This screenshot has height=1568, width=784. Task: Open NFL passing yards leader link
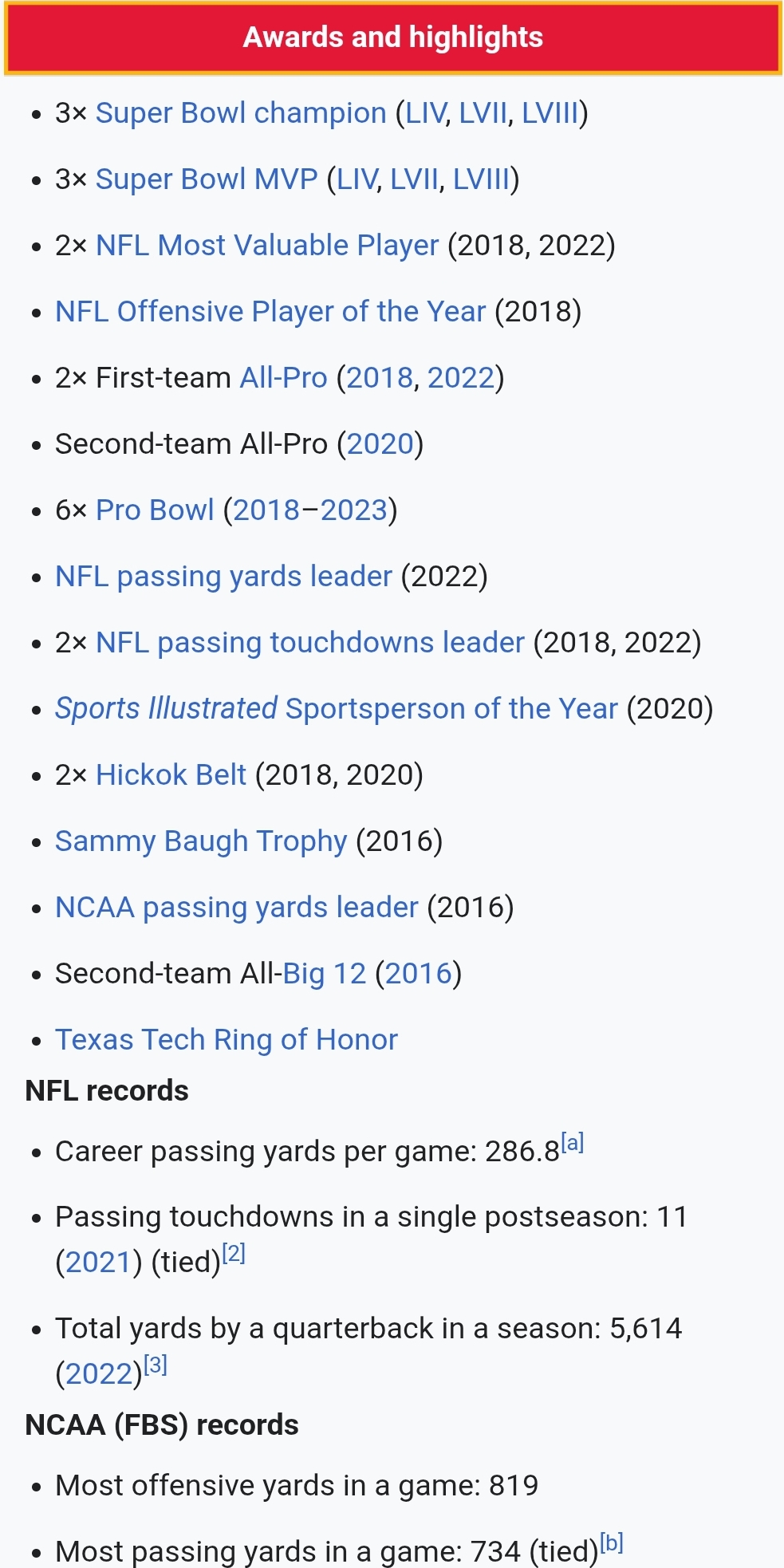click(x=223, y=577)
